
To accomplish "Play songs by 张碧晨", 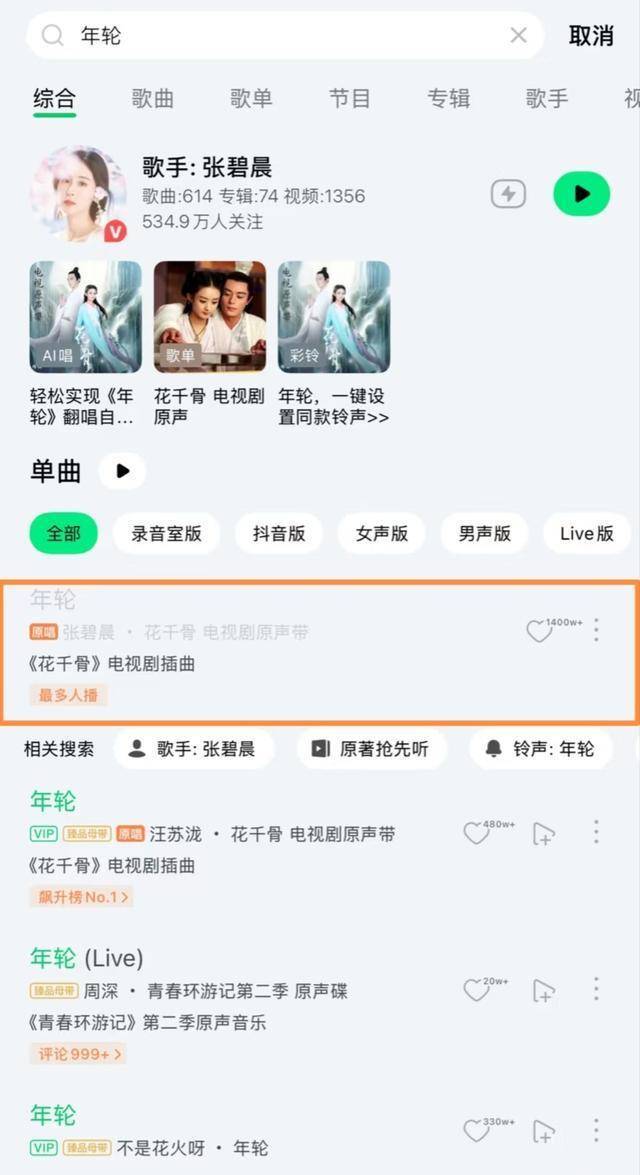I will tap(581, 194).
